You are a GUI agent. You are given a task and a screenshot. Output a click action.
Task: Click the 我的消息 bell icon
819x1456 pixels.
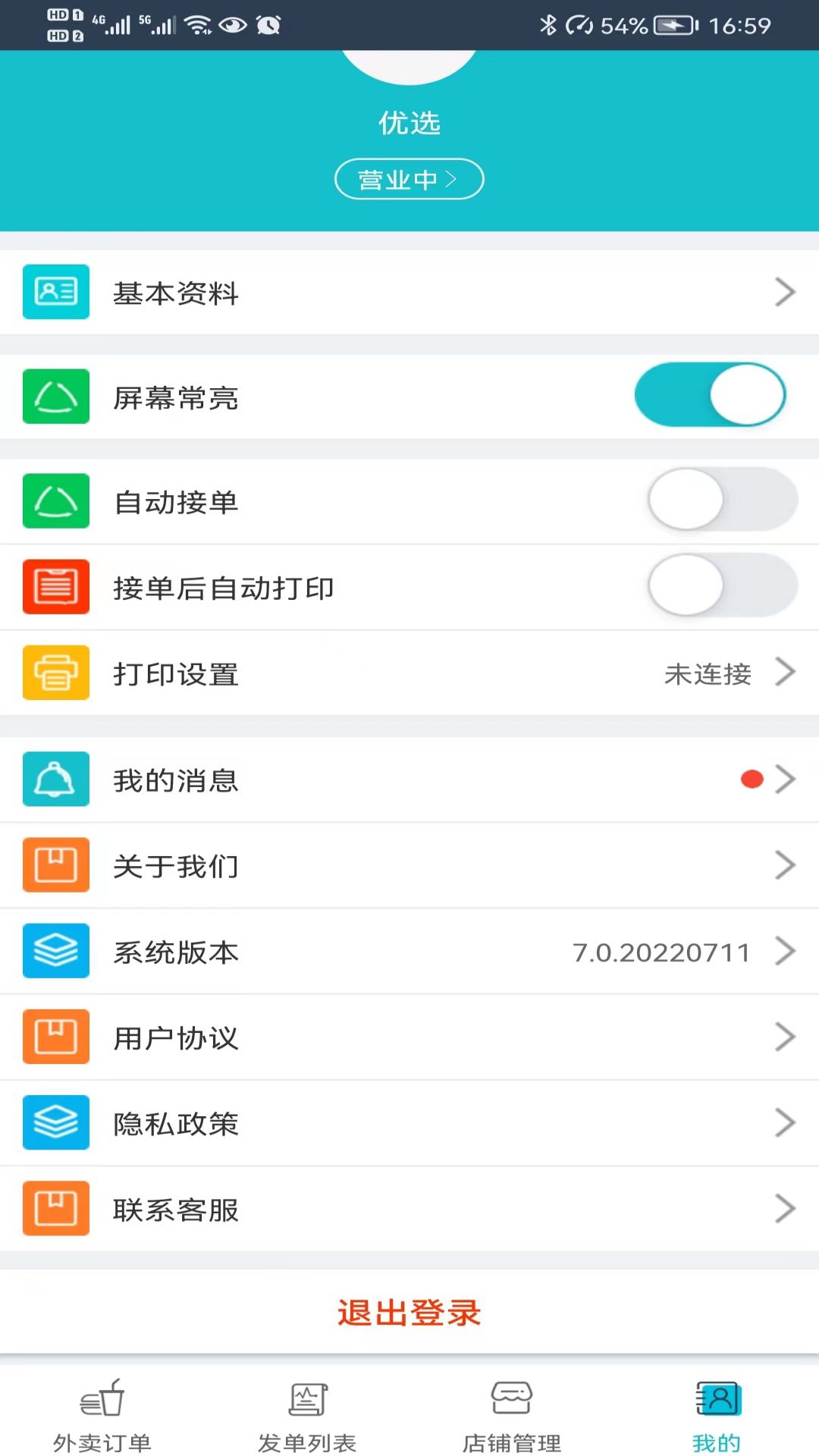click(x=56, y=779)
